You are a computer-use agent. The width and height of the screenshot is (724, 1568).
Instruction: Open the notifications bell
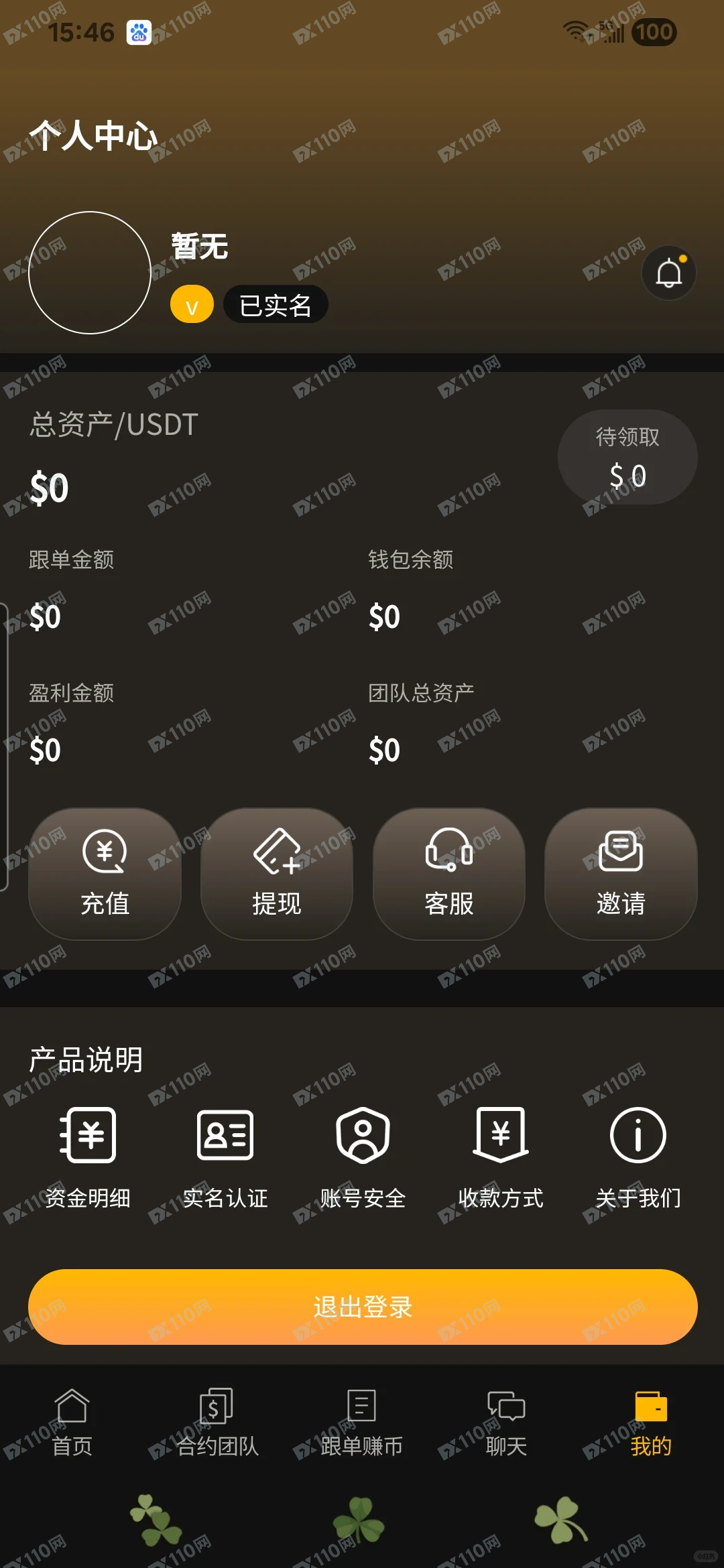[668, 273]
